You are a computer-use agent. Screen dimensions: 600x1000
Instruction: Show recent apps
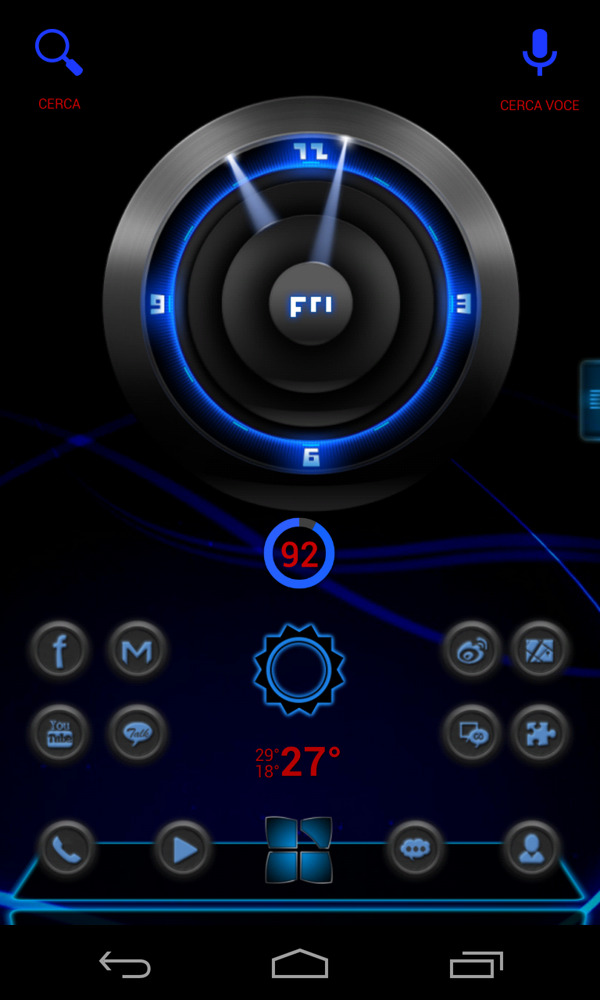point(475,964)
